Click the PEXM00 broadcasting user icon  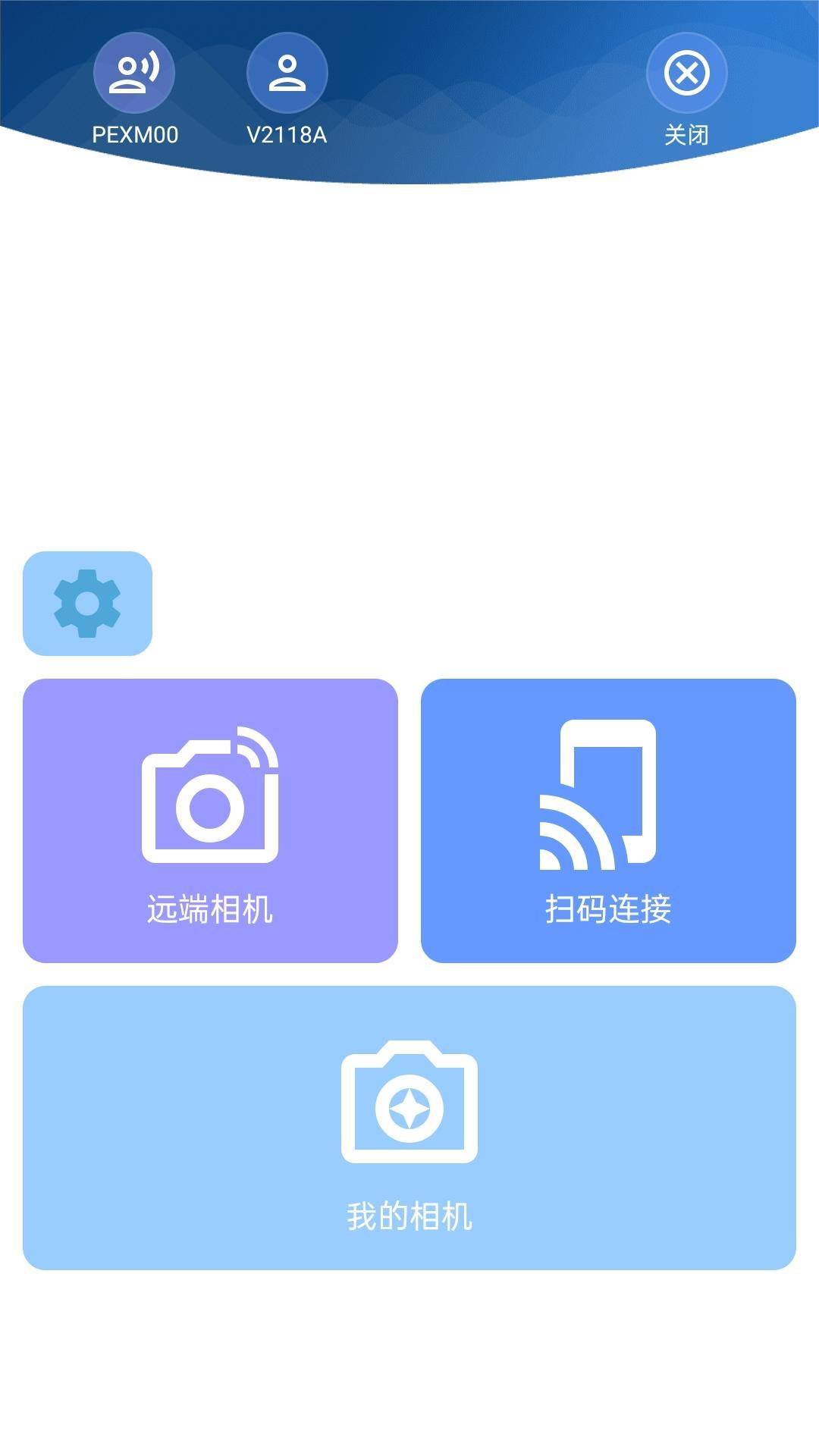point(135,71)
